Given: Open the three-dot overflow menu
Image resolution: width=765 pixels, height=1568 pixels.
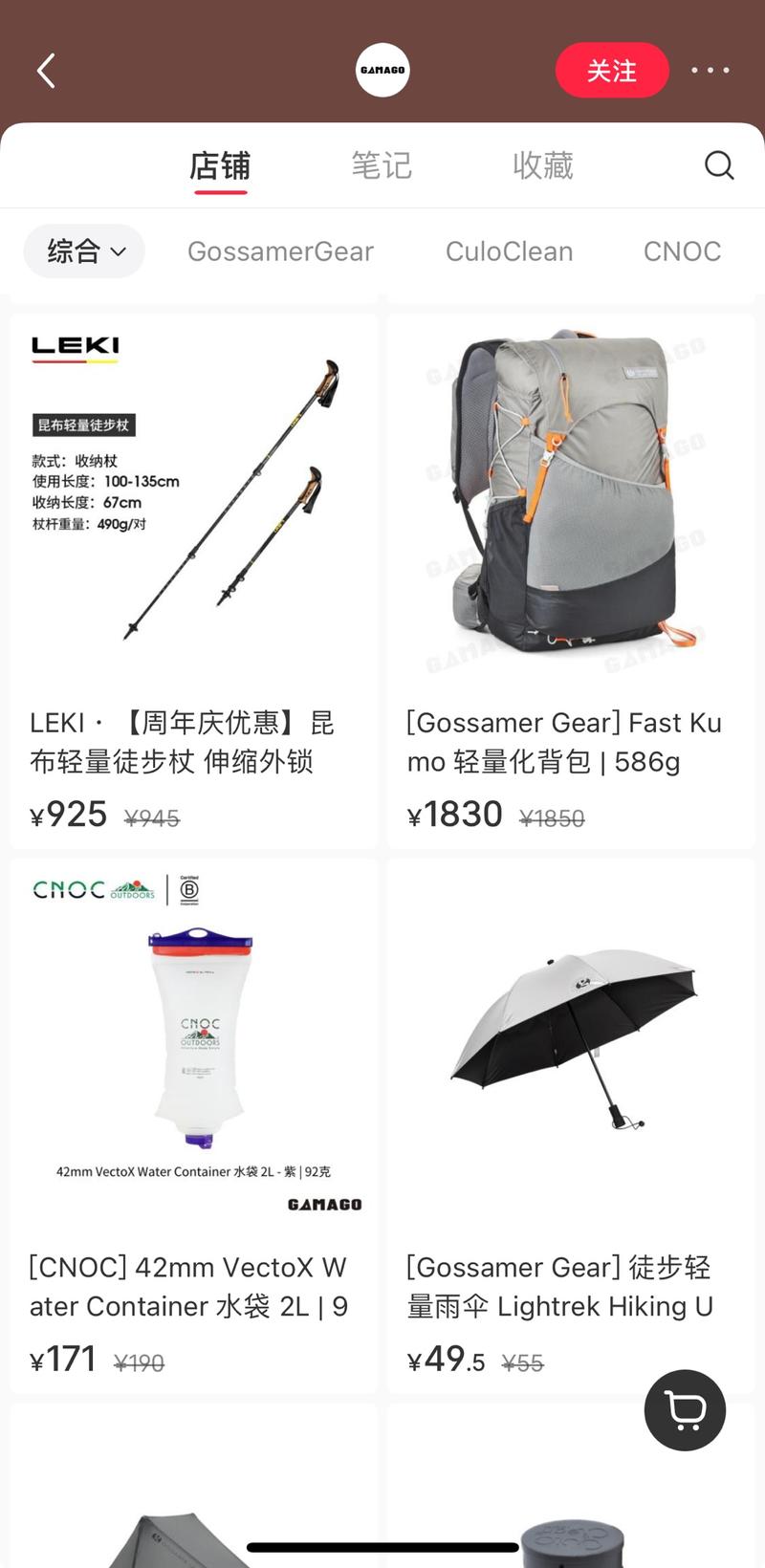Looking at the screenshot, I should [710, 70].
